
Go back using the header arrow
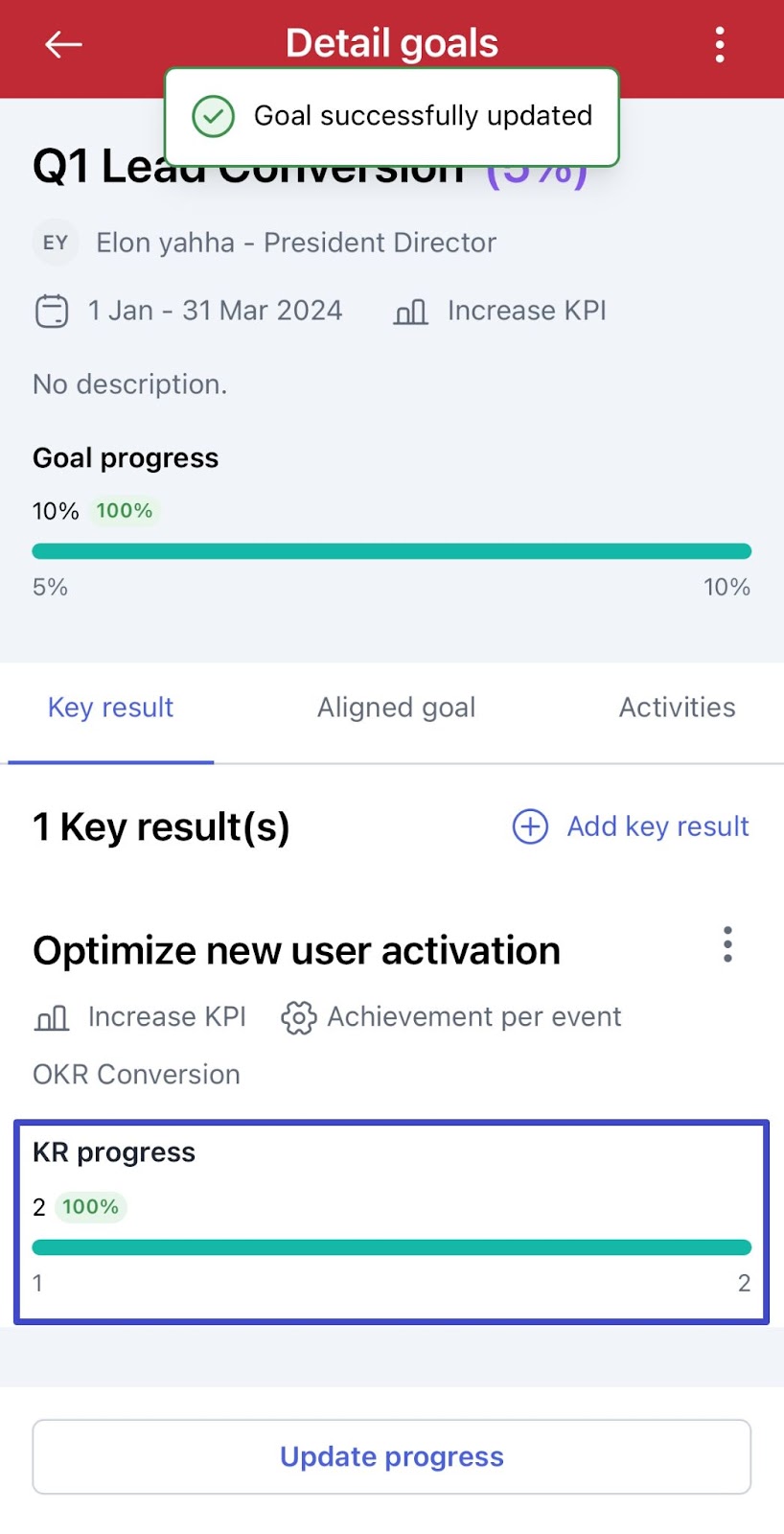coord(63,44)
